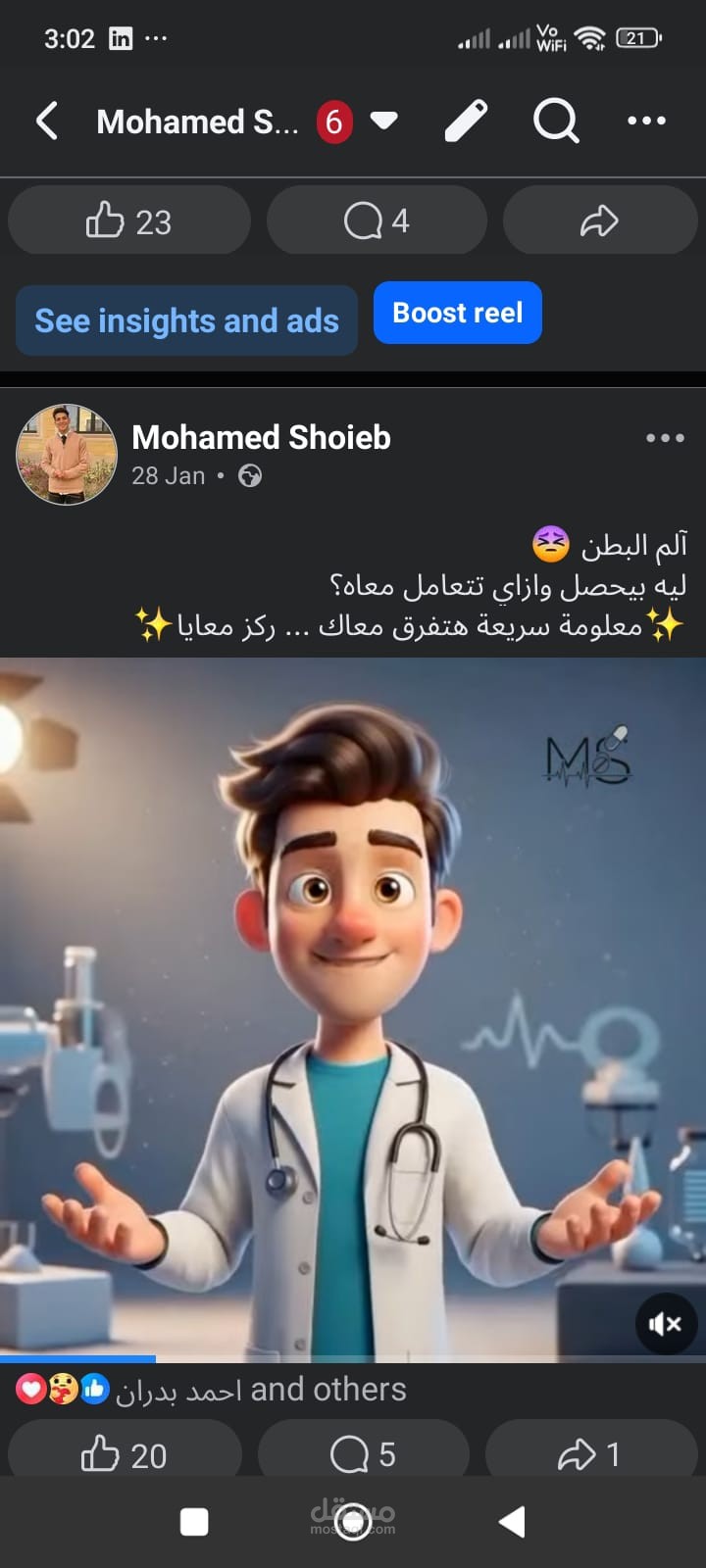The width and height of the screenshot is (706, 1568).
Task: Open recent apps with the square button
Action: pyautogui.click(x=194, y=1522)
